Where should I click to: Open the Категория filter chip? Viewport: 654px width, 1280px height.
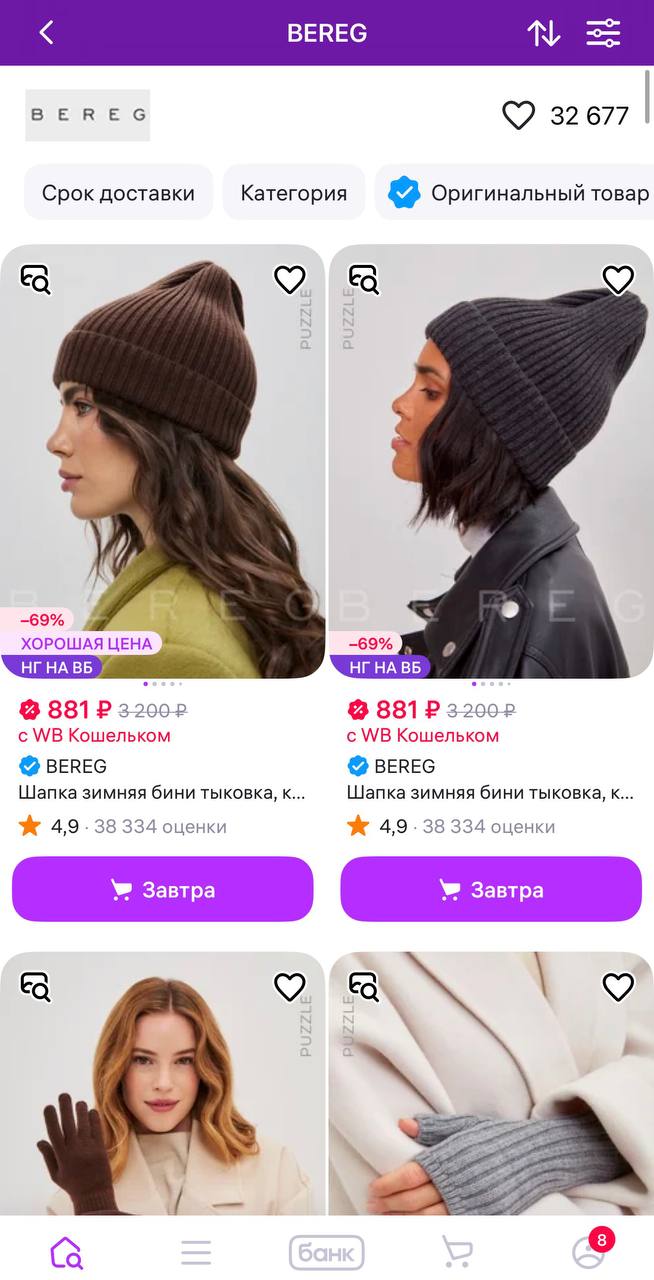pyautogui.click(x=294, y=193)
